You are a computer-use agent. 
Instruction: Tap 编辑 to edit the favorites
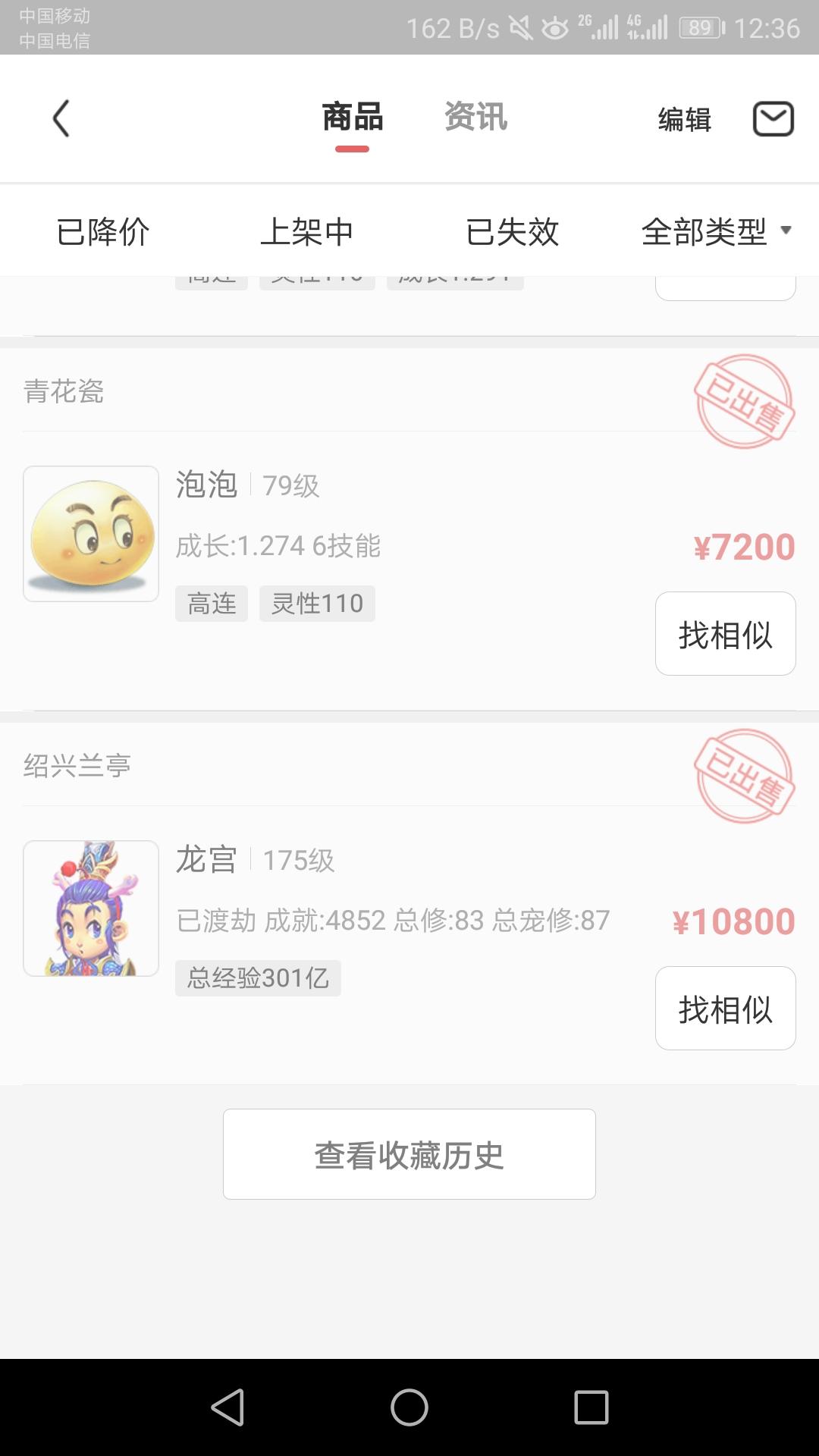click(684, 120)
